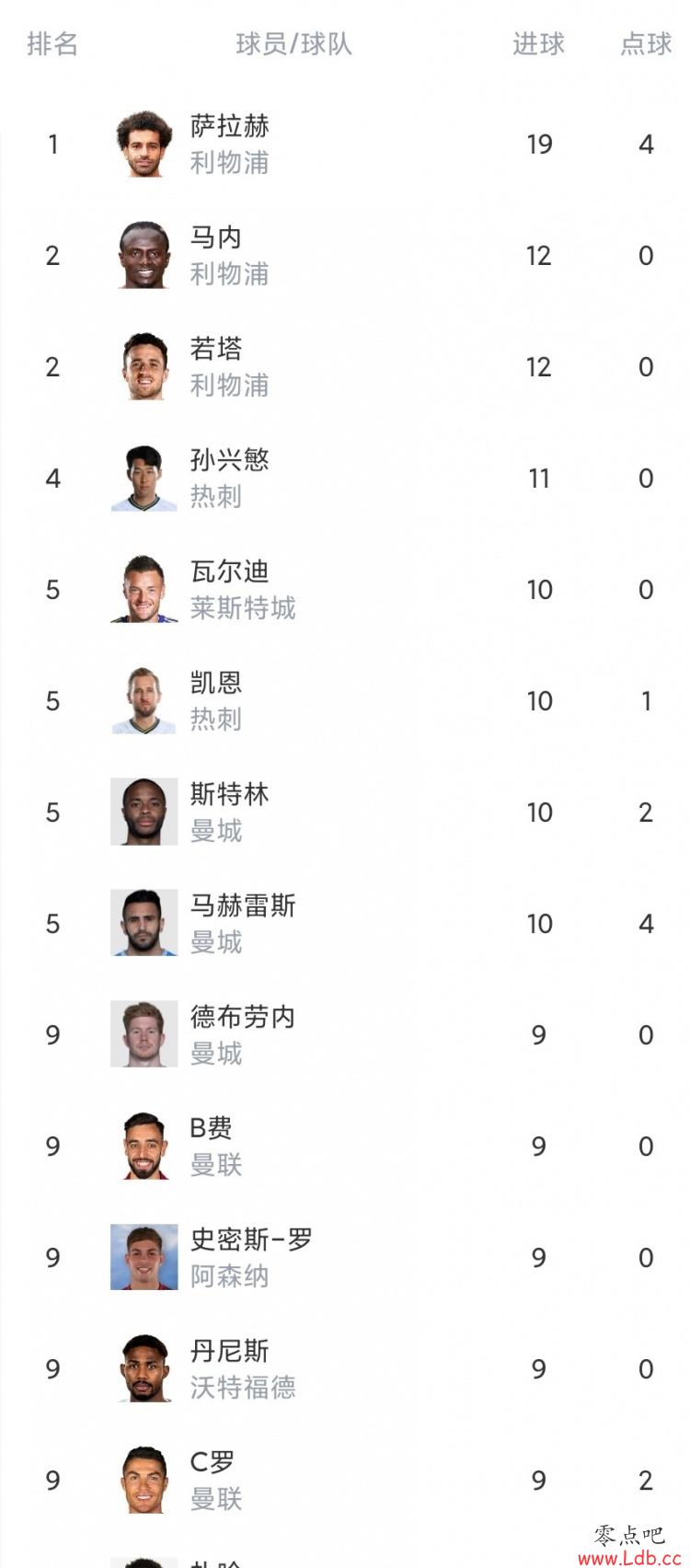Open 马内's player row
The width and height of the screenshot is (690, 1568).
coord(345,256)
